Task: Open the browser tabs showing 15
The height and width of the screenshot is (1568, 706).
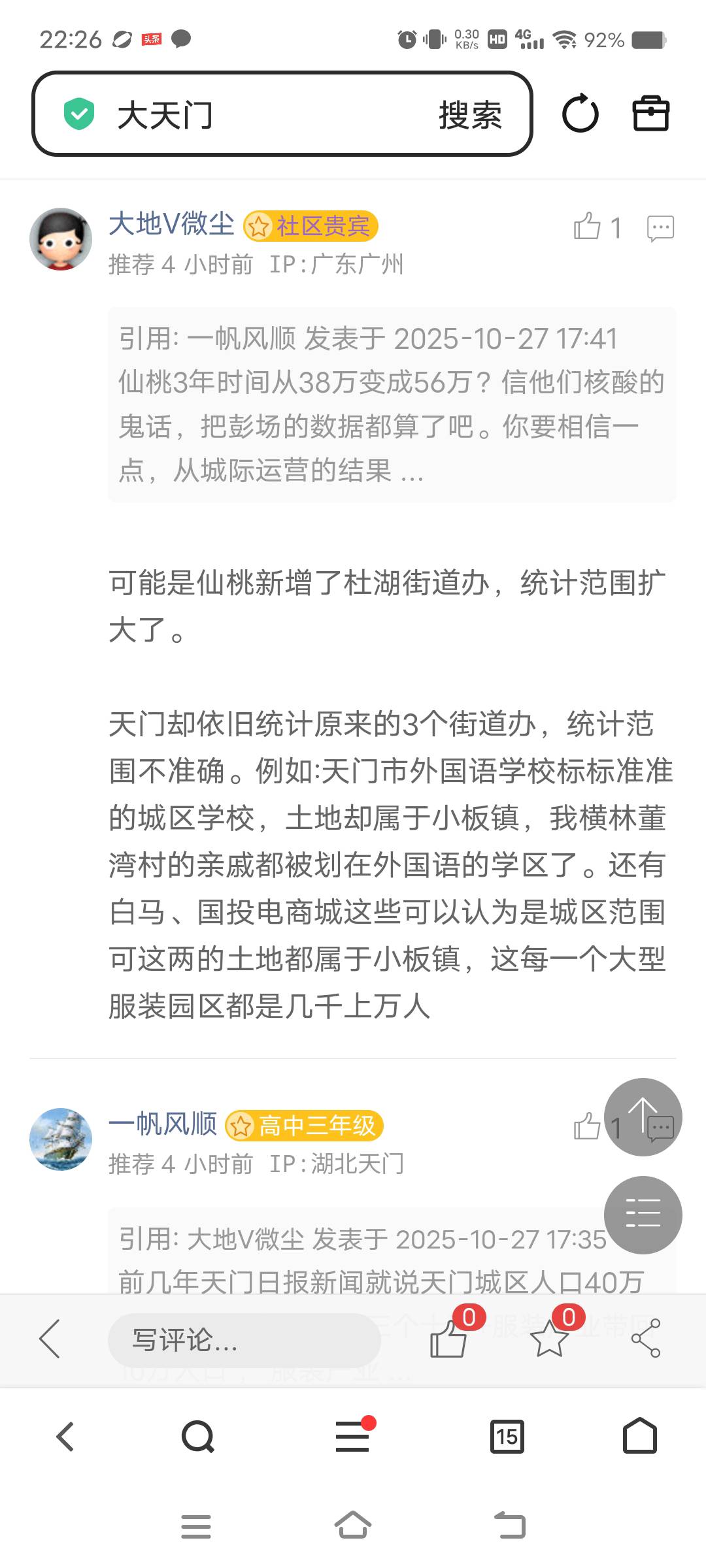Action: point(507,1436)
